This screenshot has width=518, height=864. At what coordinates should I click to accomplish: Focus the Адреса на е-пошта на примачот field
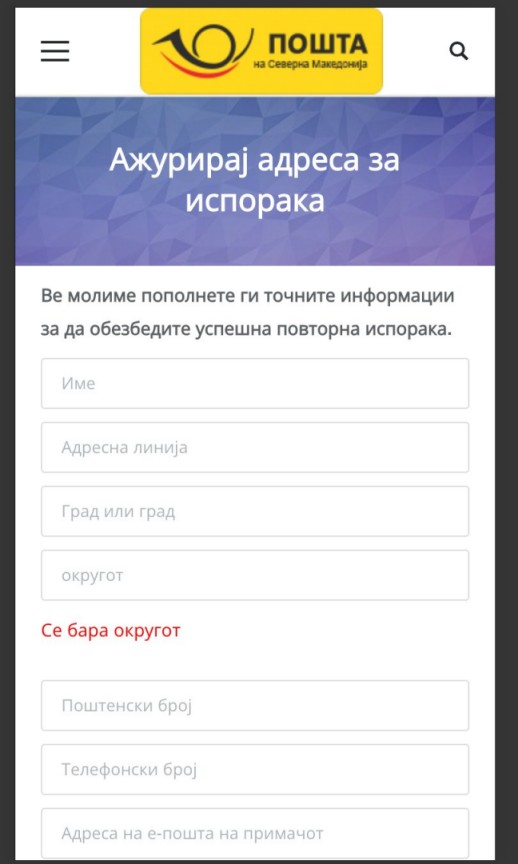click(x=255, y=833)
